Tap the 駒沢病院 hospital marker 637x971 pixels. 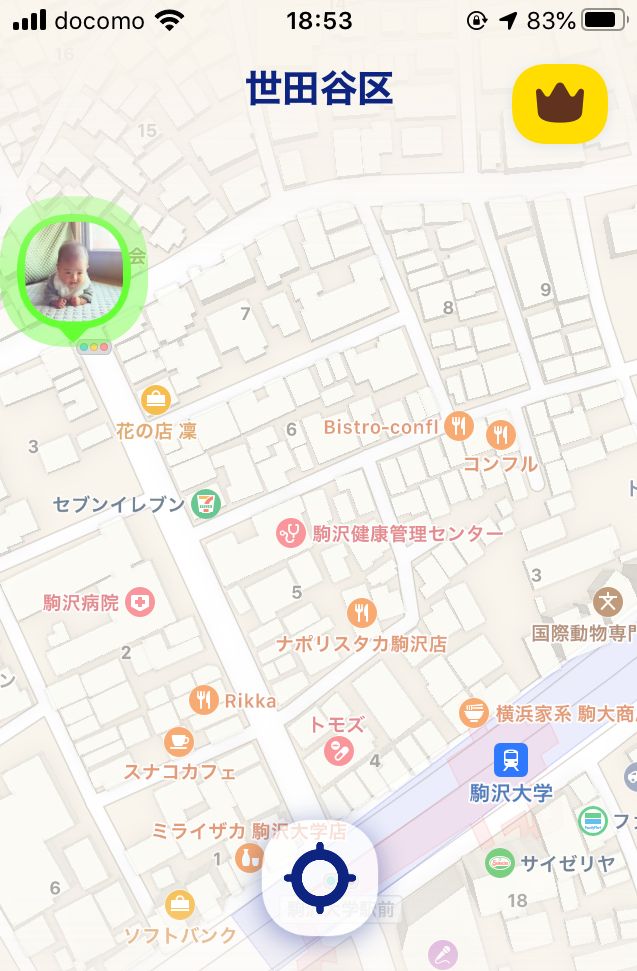[x=141, y=603]
